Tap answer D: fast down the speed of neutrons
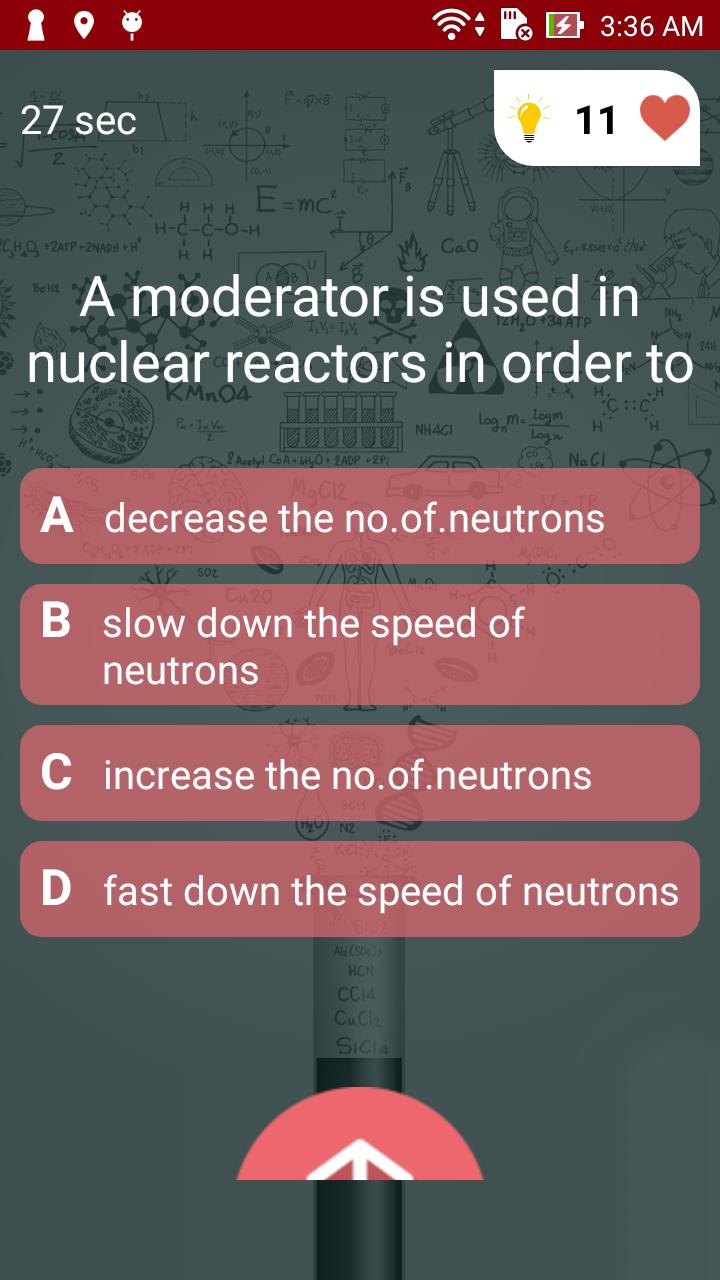Image resolution: width=720 pixels, height=1280 pixels. point(360,889)
